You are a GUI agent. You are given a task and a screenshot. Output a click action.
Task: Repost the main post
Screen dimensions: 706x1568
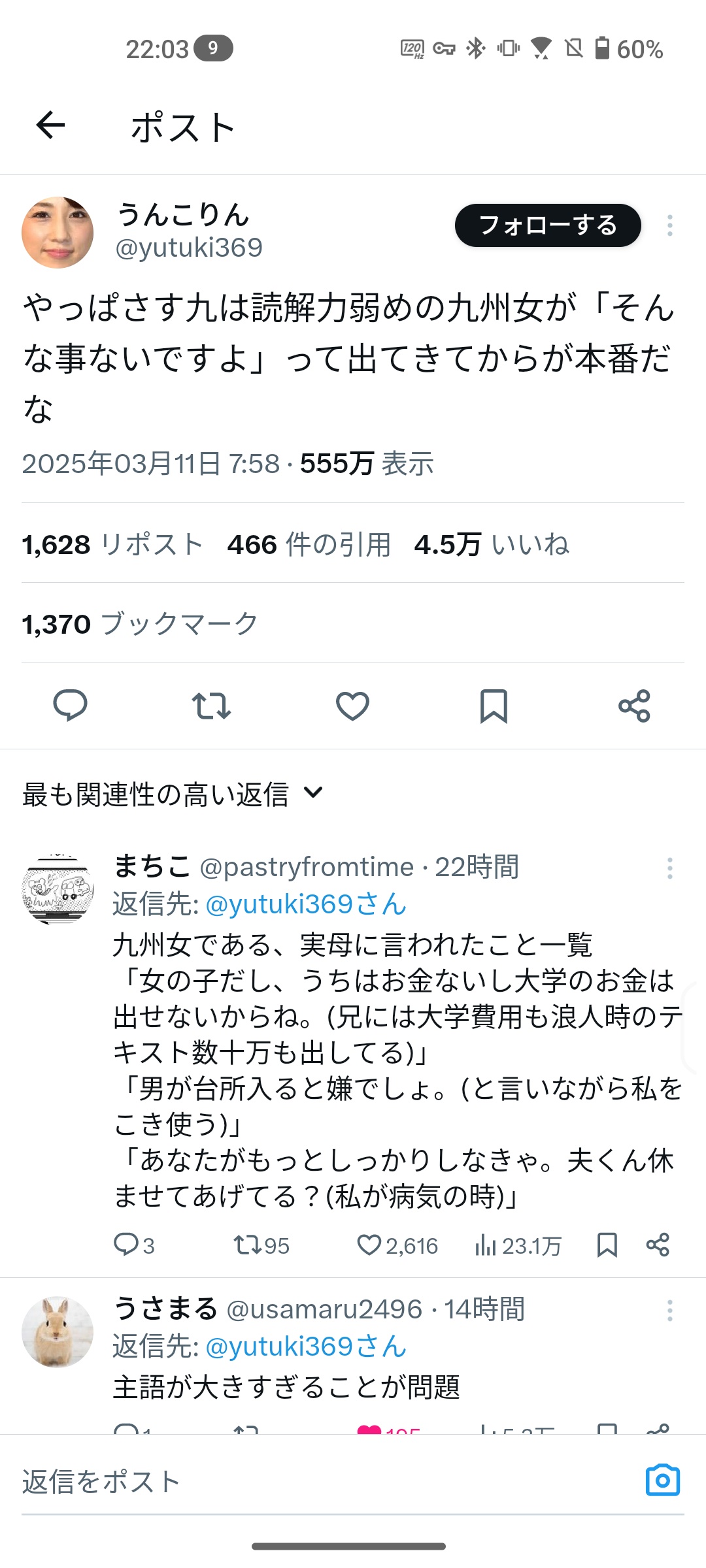pos(211,706)
